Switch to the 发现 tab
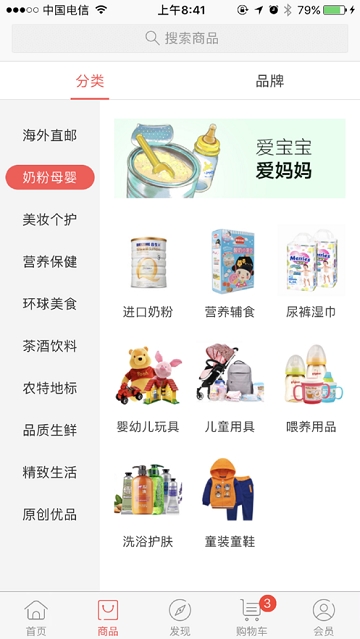The height and width of the screenshot is (639, 360). pos(180,617)
